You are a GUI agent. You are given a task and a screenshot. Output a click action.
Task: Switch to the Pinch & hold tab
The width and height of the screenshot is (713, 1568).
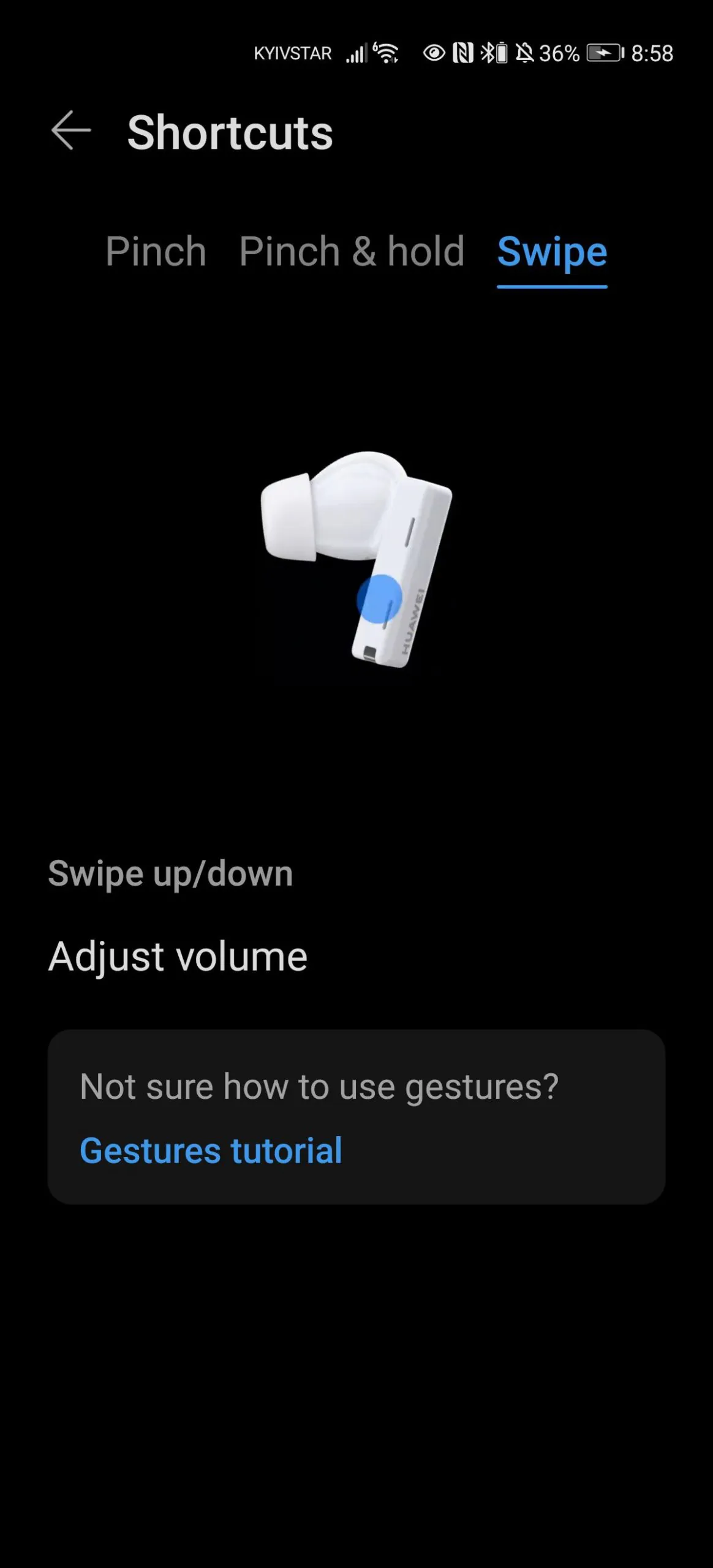click(x=352, y=252)
